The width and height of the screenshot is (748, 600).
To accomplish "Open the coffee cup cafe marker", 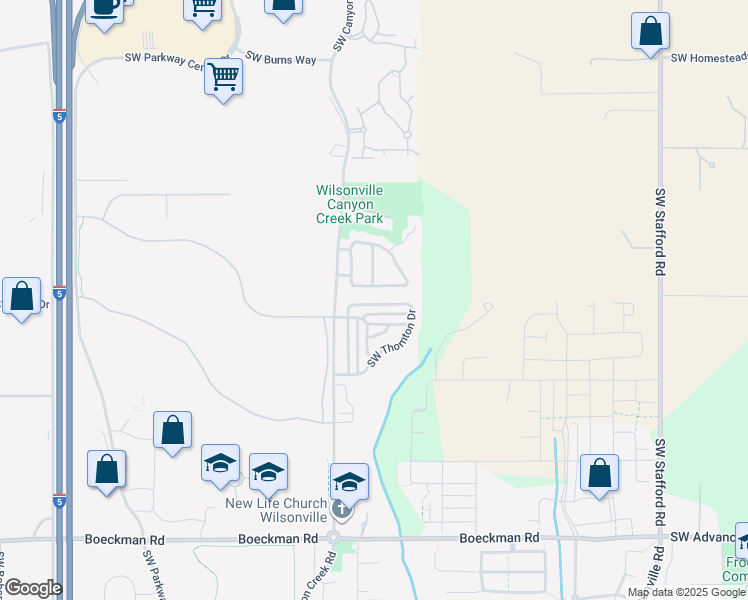I will click(x=104, y=8).
